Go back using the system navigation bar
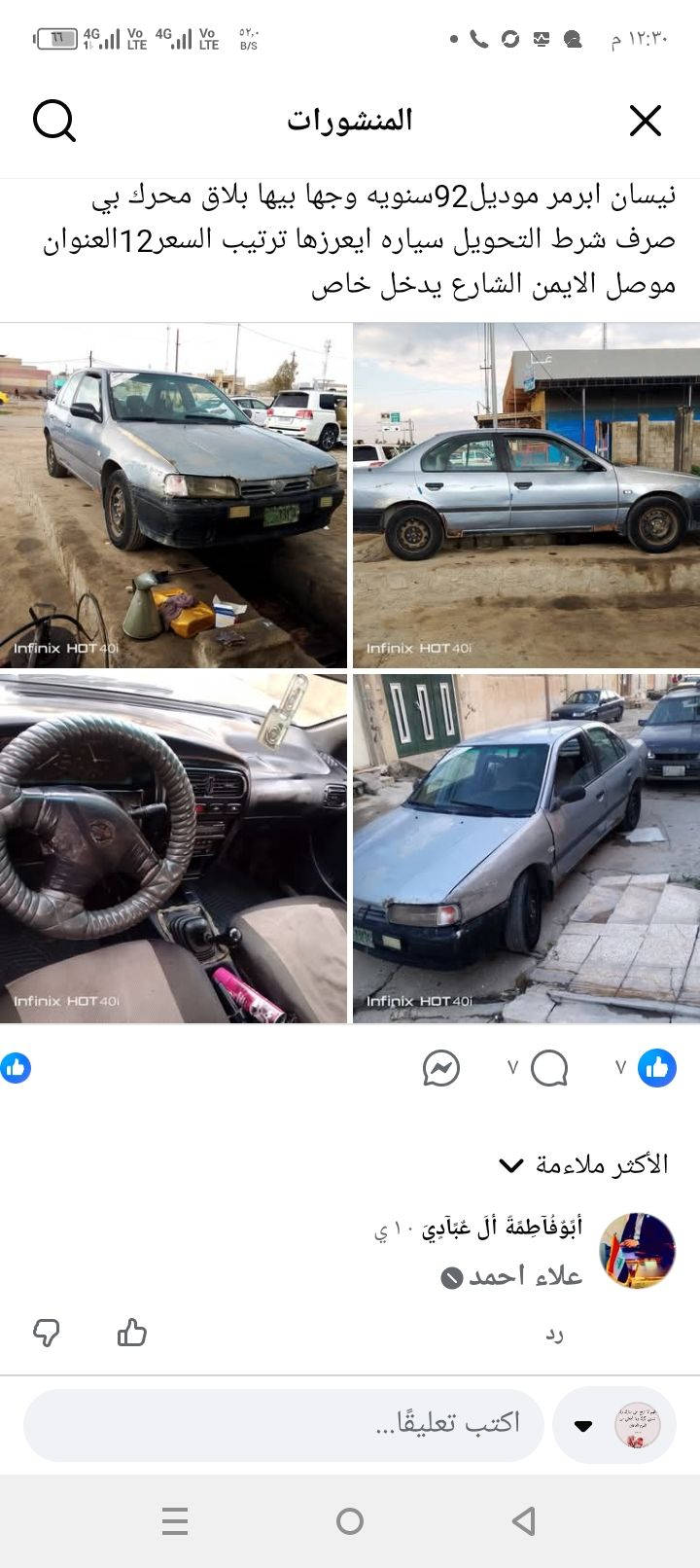700x1568 pixels. coord(524,1520)
